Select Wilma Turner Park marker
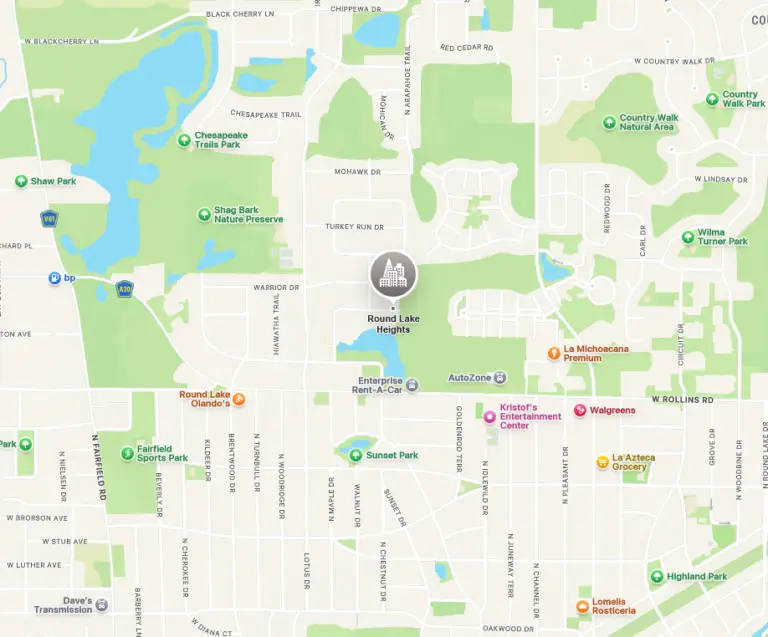 pos(688,237)
